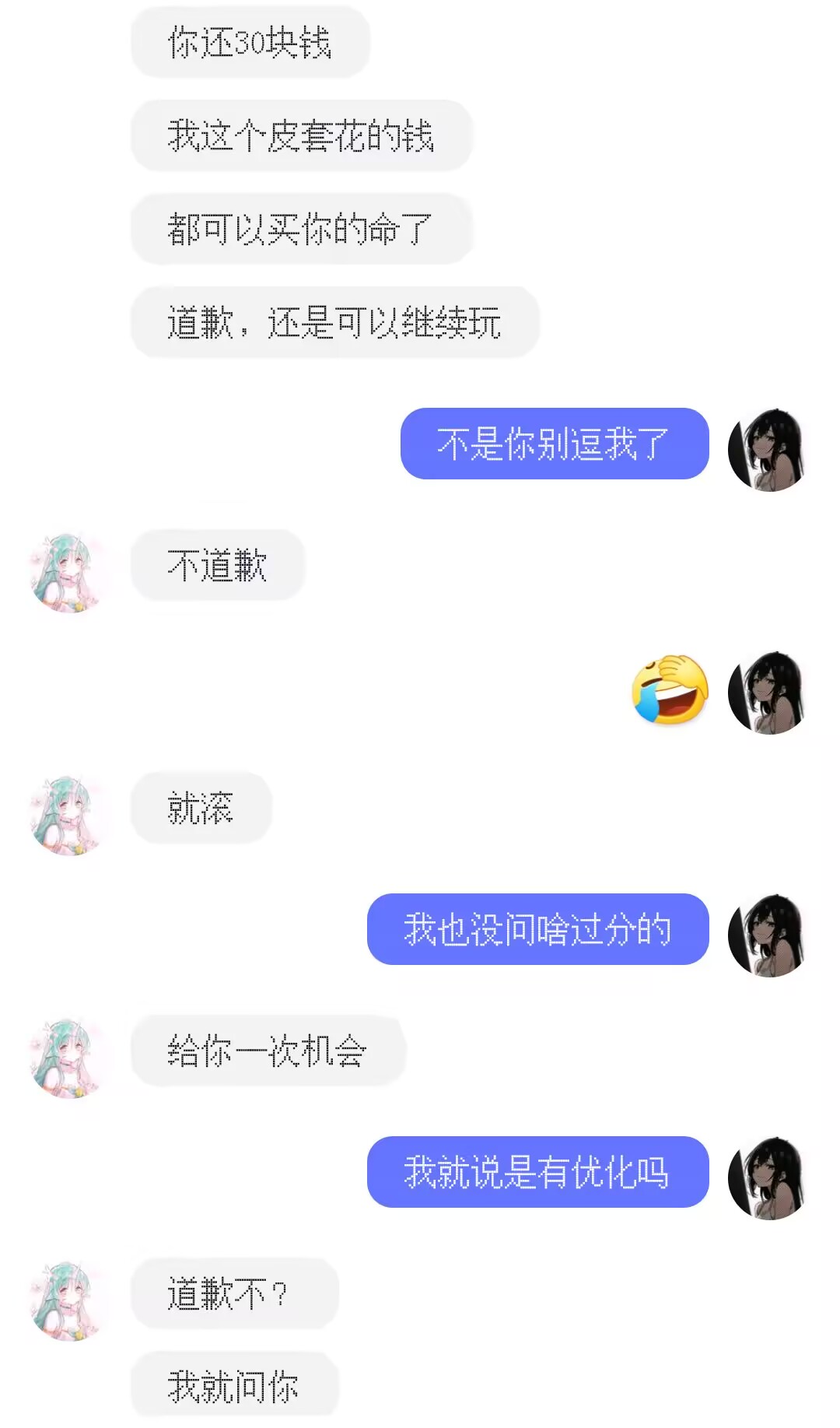This screenshot has height=1428, width=840.
Task: Open sender's avatar beside "道歉不？" message
Action: 68,1300
